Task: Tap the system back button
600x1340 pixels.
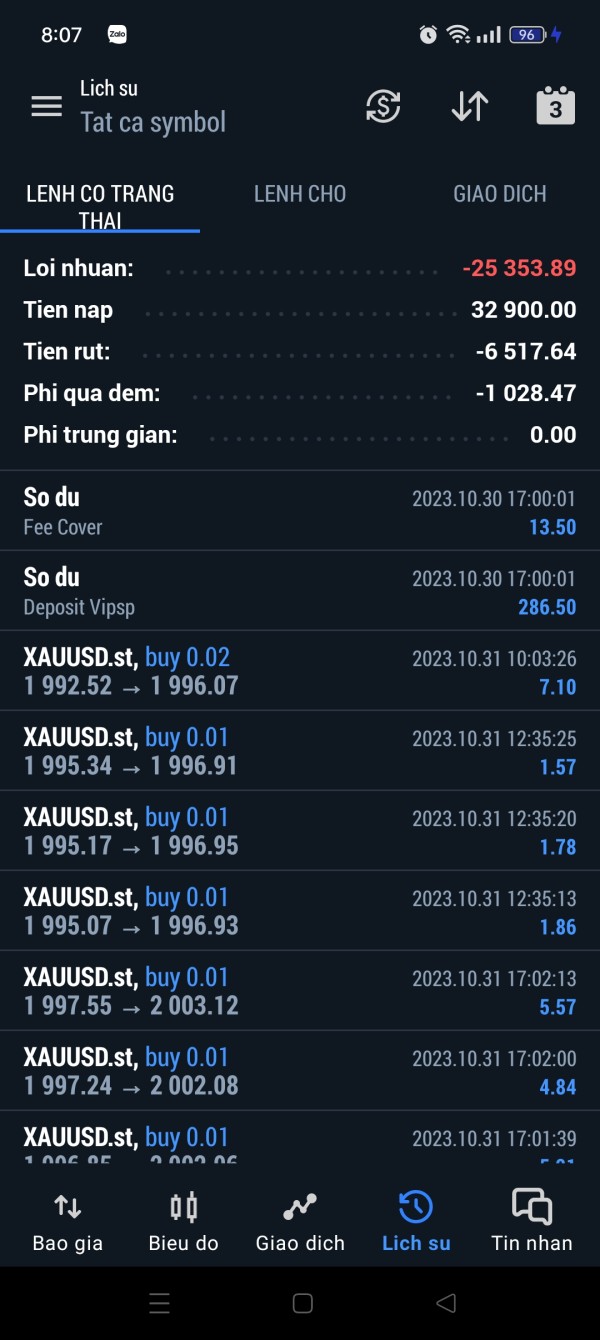Action: tap(446, 1303)
